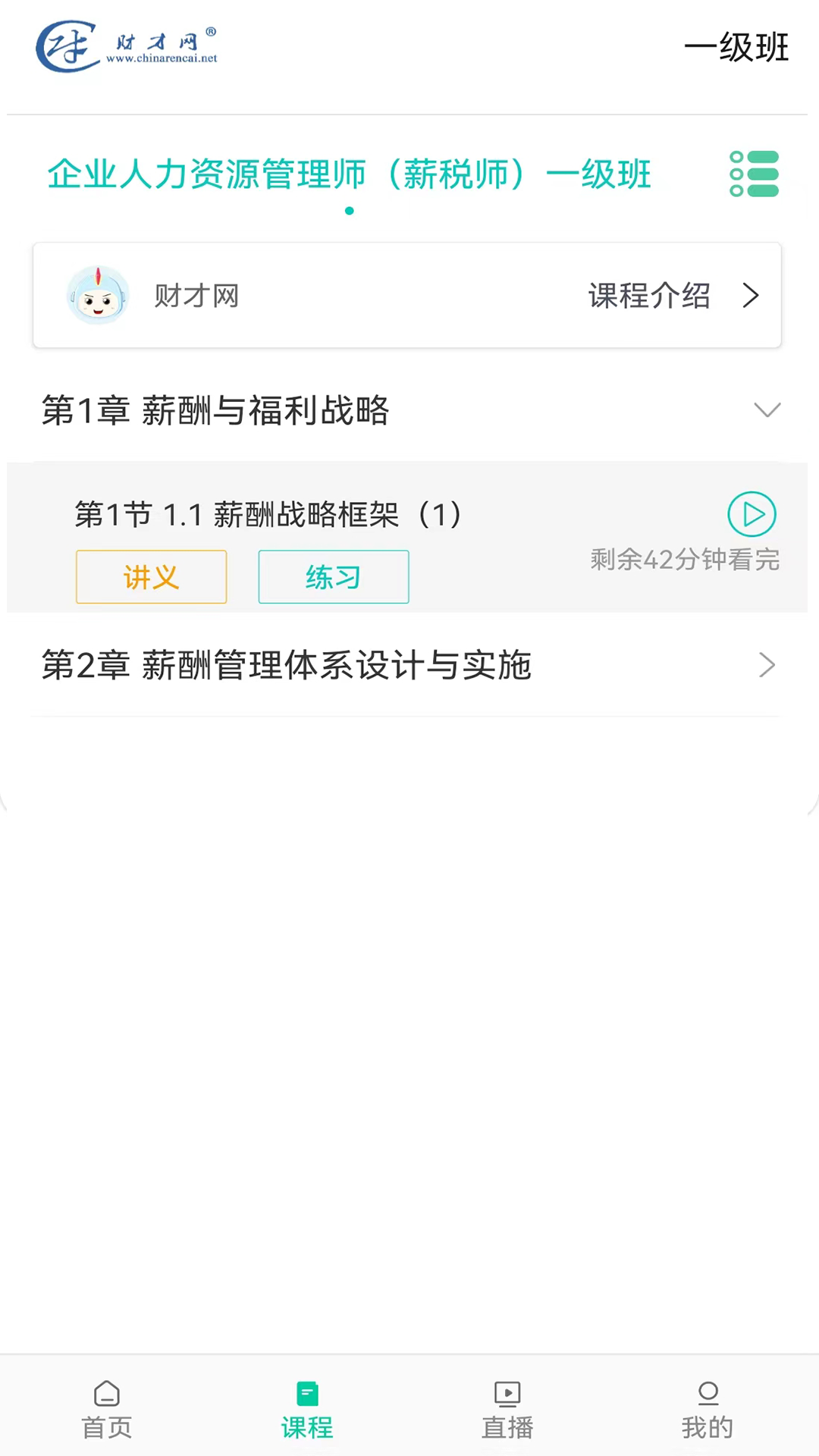Collapse 第1章 薪酬与福利战略 chapter

(768, 410)
